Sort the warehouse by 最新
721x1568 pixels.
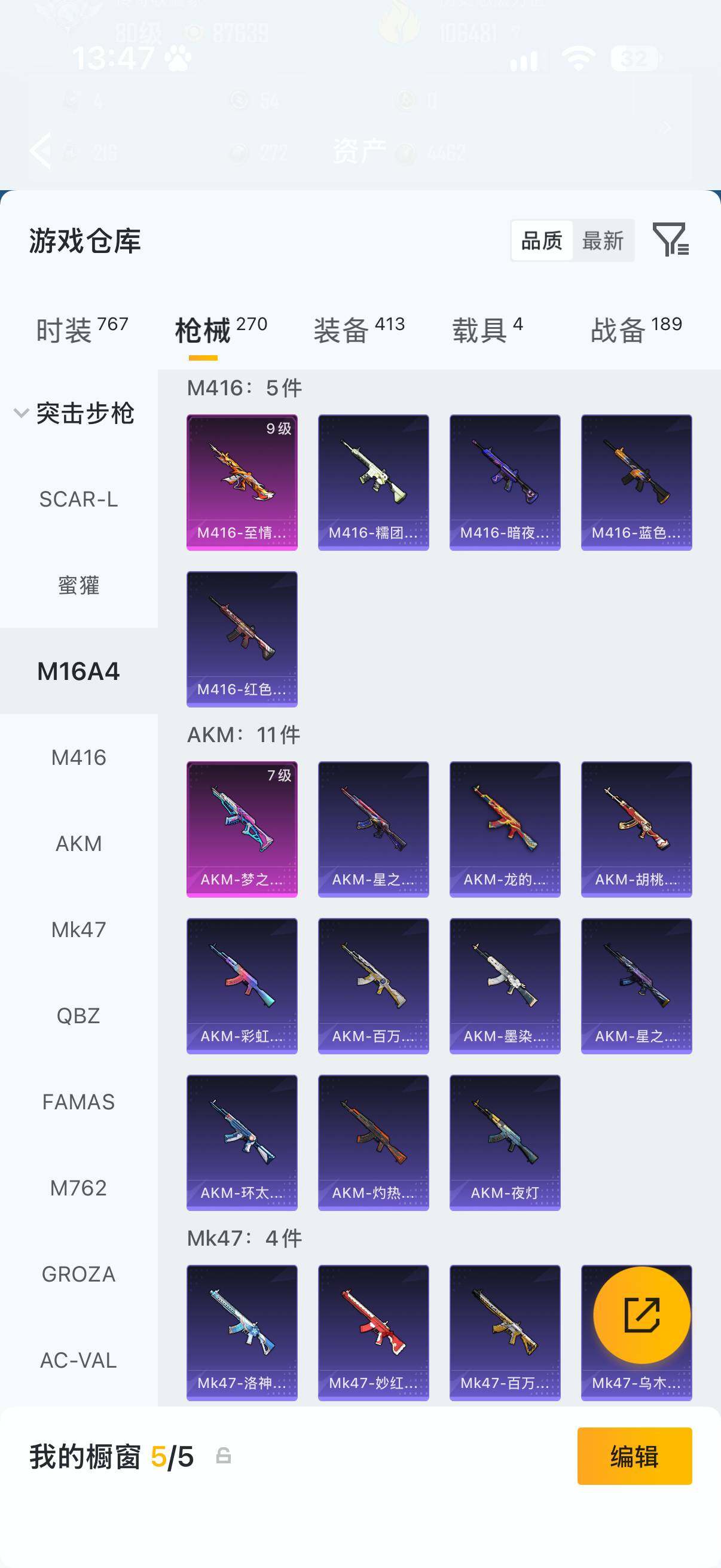click(603, 240)
